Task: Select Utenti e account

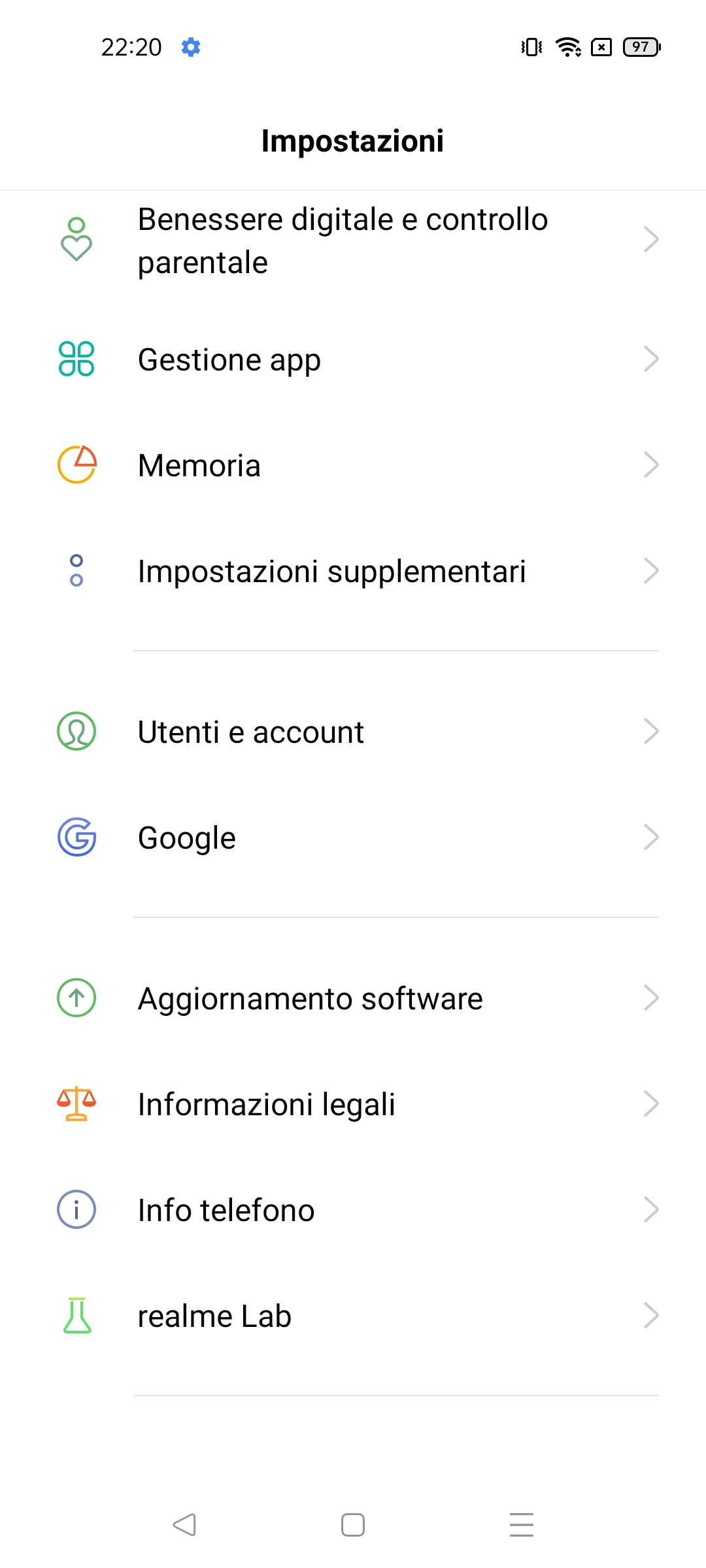Action: pyautogui.click(x=353, y=732)
